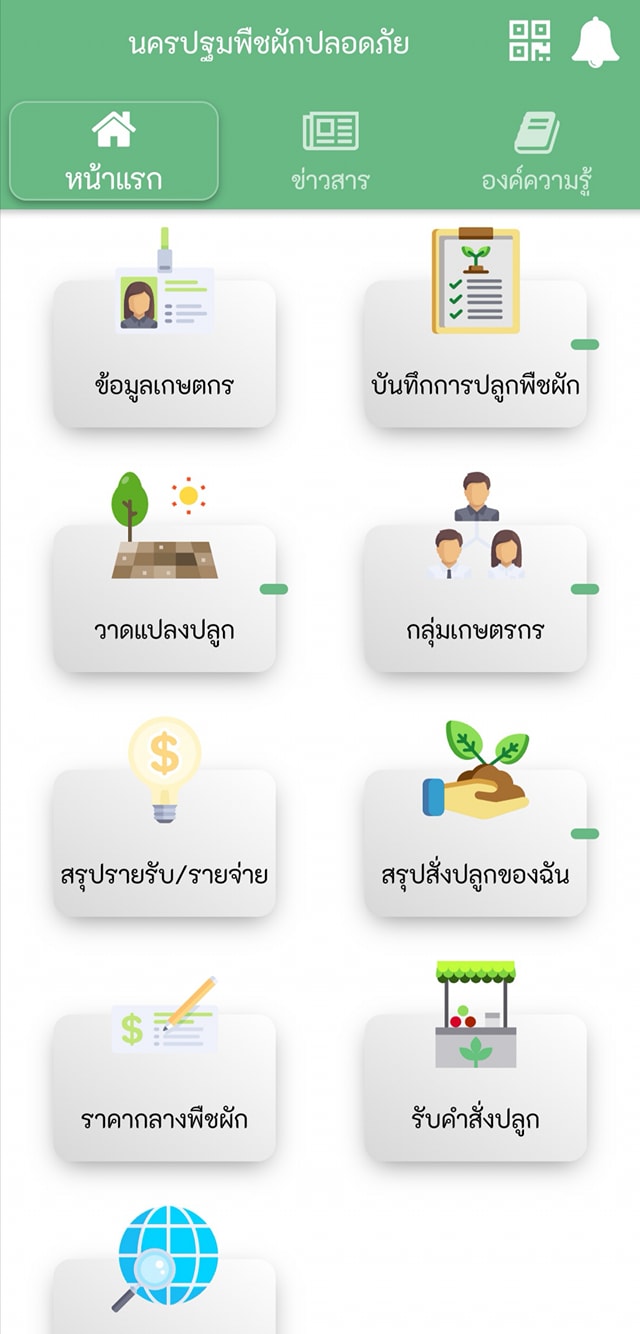Open the ราคากลางพืชผัก card

(x=164, y=1088)
